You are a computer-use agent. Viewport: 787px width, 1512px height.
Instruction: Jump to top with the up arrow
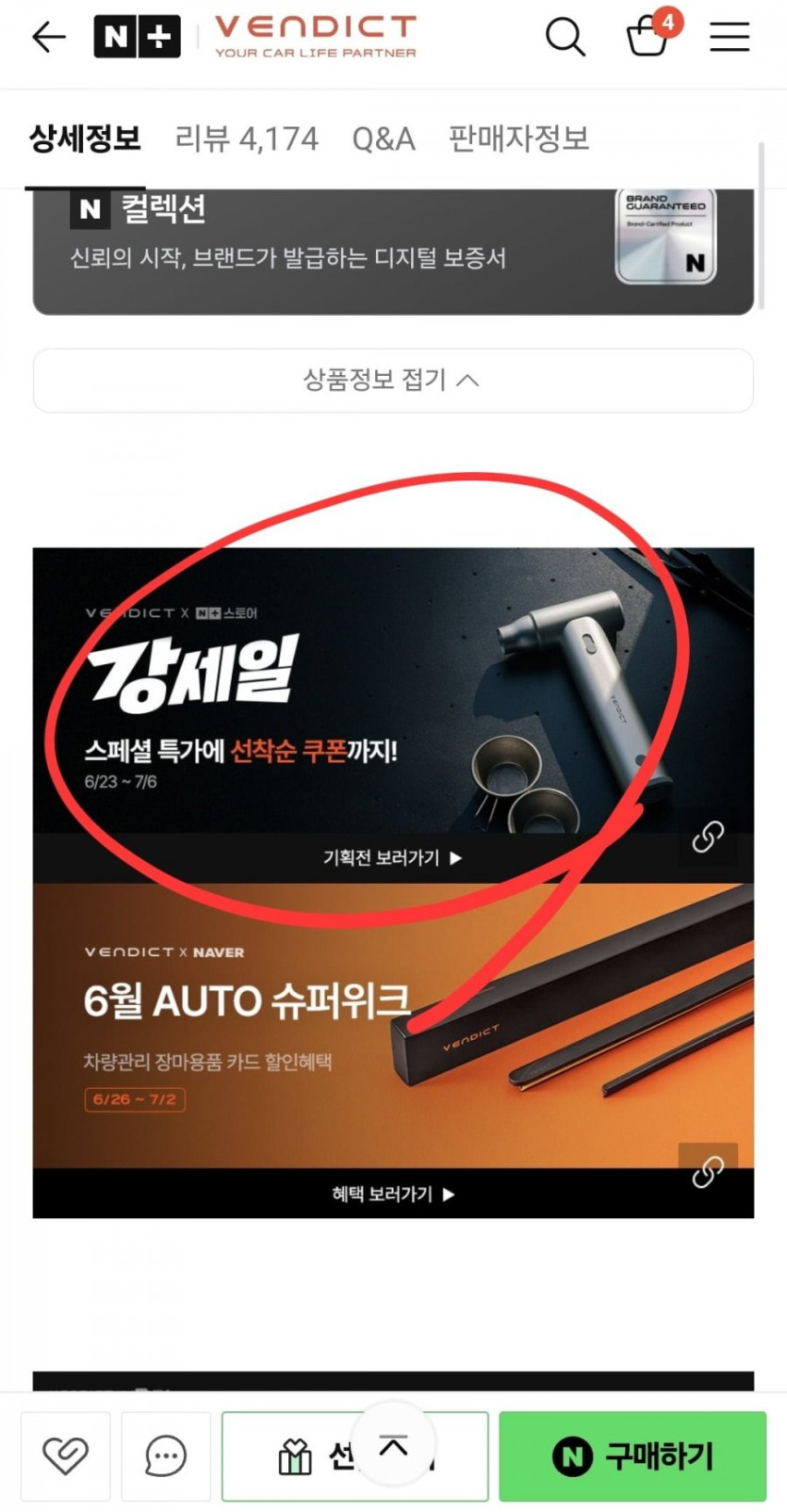(394, 1445)
